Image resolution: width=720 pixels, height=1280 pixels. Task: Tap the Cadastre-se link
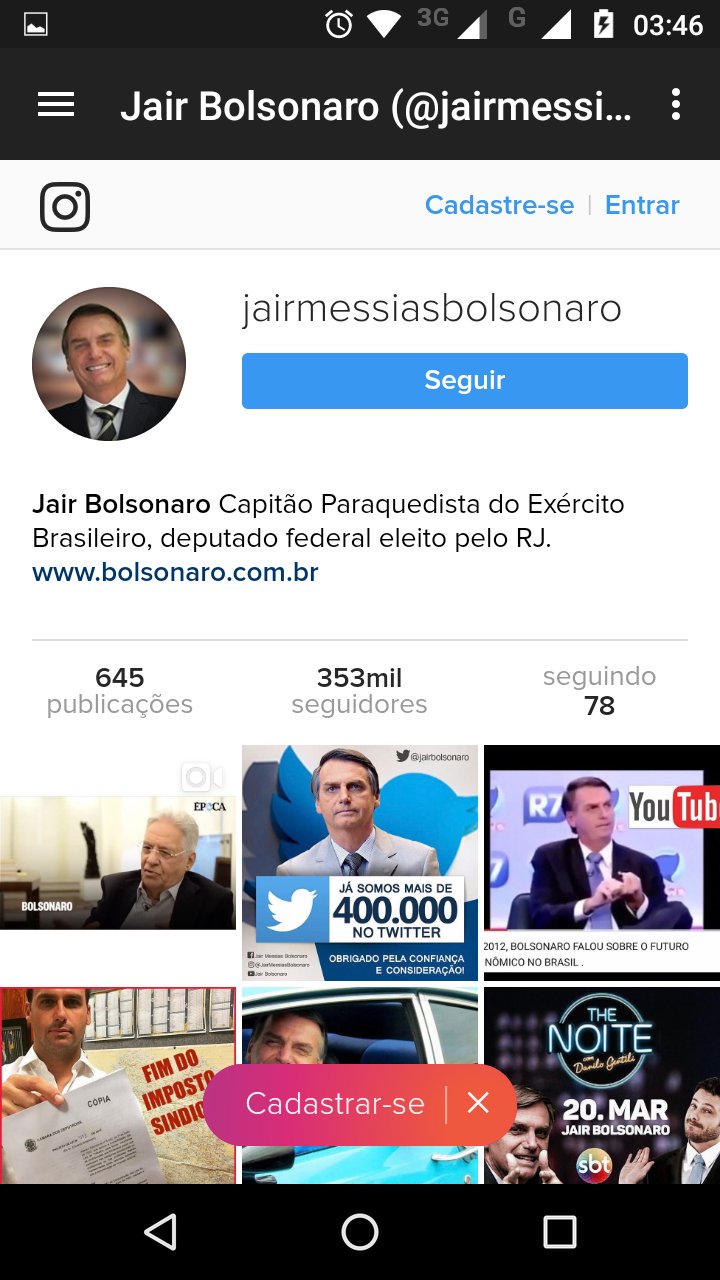(x=499, y=205)
